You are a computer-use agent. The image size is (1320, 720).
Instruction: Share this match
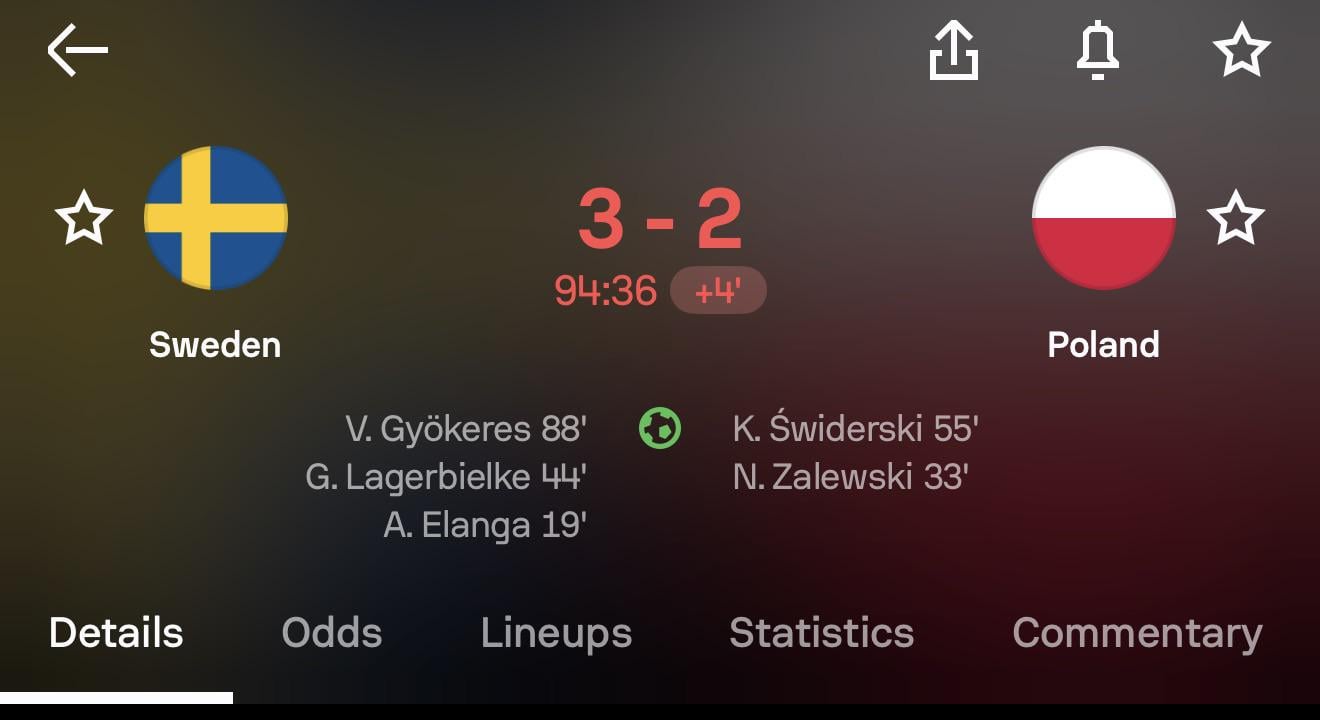(953, 50)
